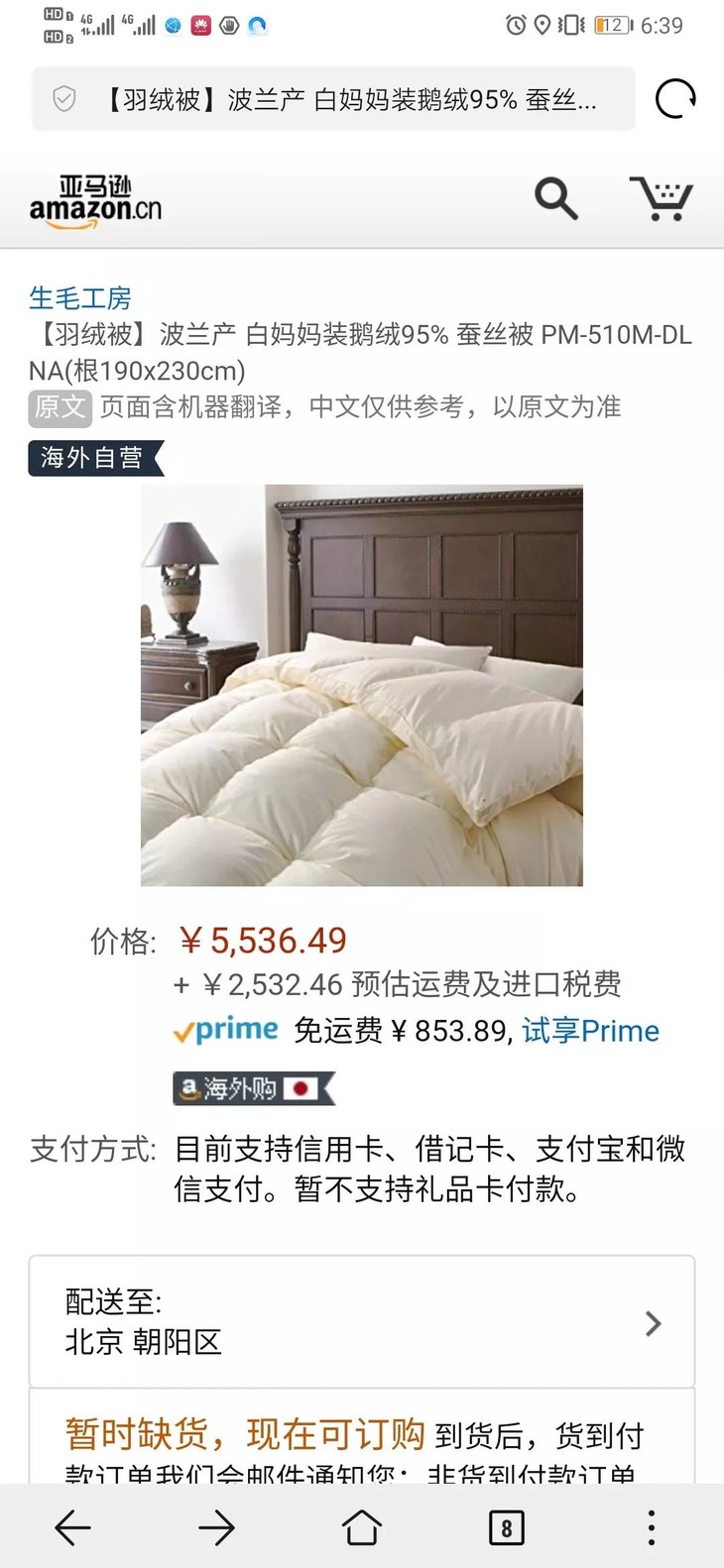Image resolution: width=724 pixels, height=1568 pixels.
Task: Tap the shield icon beside the address bar
Action: 63,97
